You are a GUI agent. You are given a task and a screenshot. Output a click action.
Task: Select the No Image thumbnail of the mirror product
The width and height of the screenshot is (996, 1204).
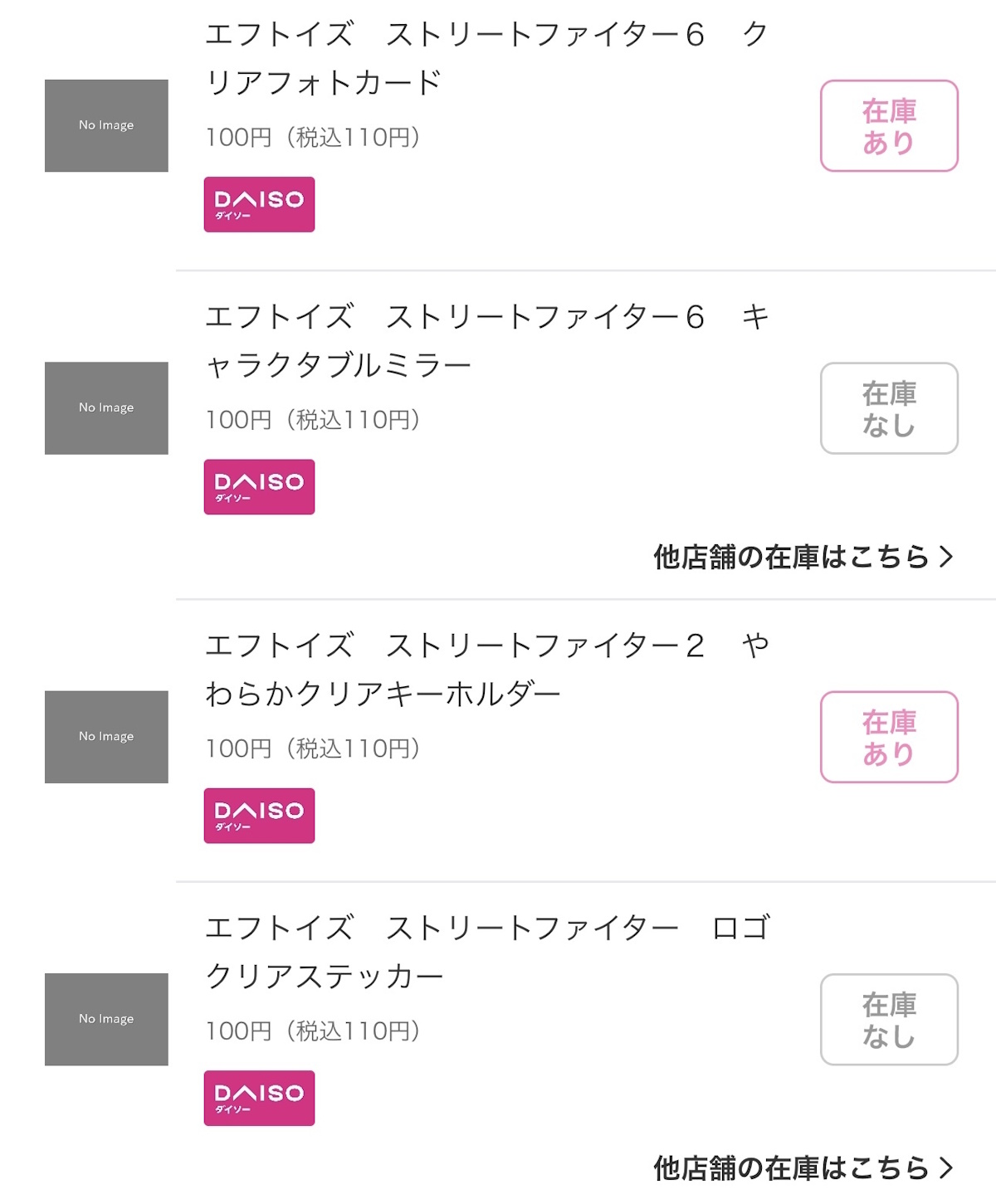[x=106, y=407]
